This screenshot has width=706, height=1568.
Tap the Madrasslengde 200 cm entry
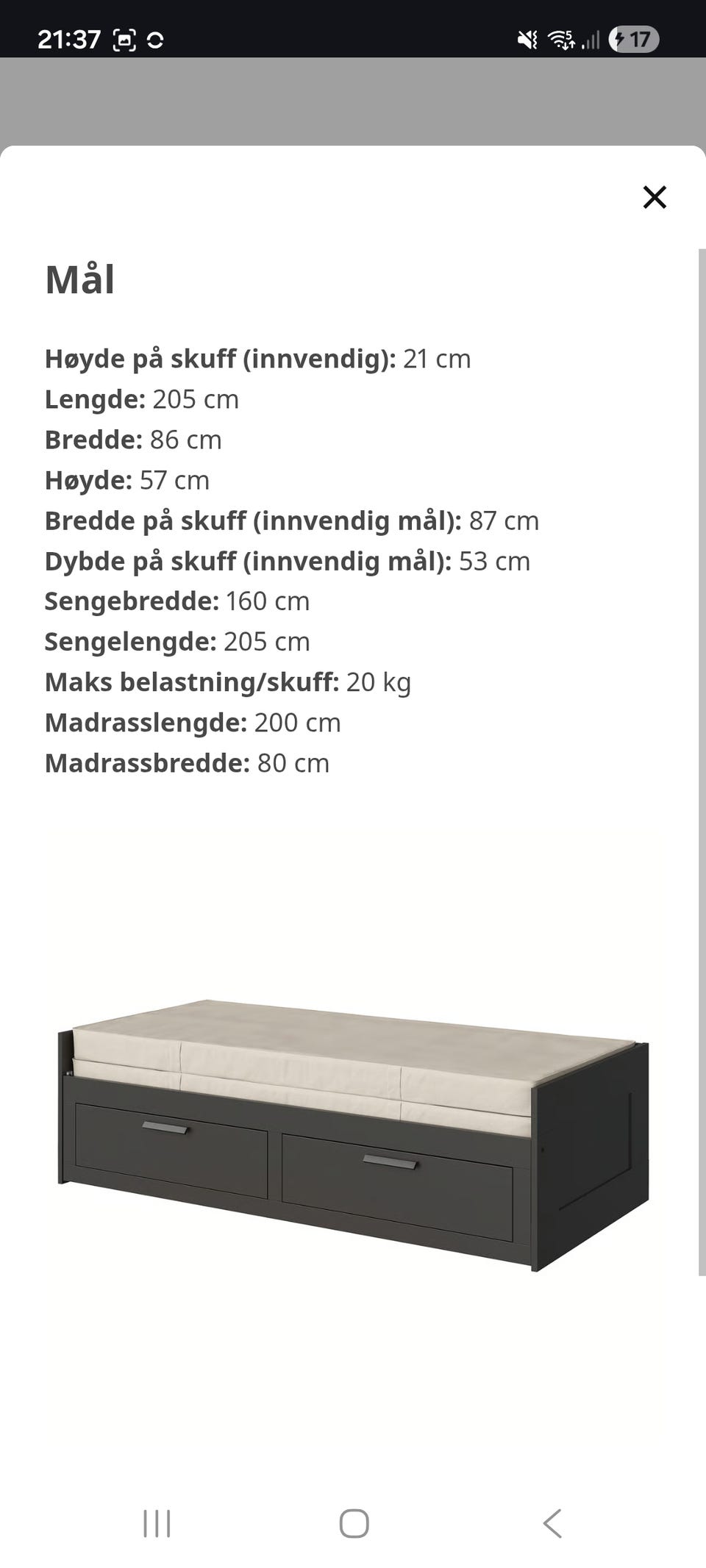193,723
